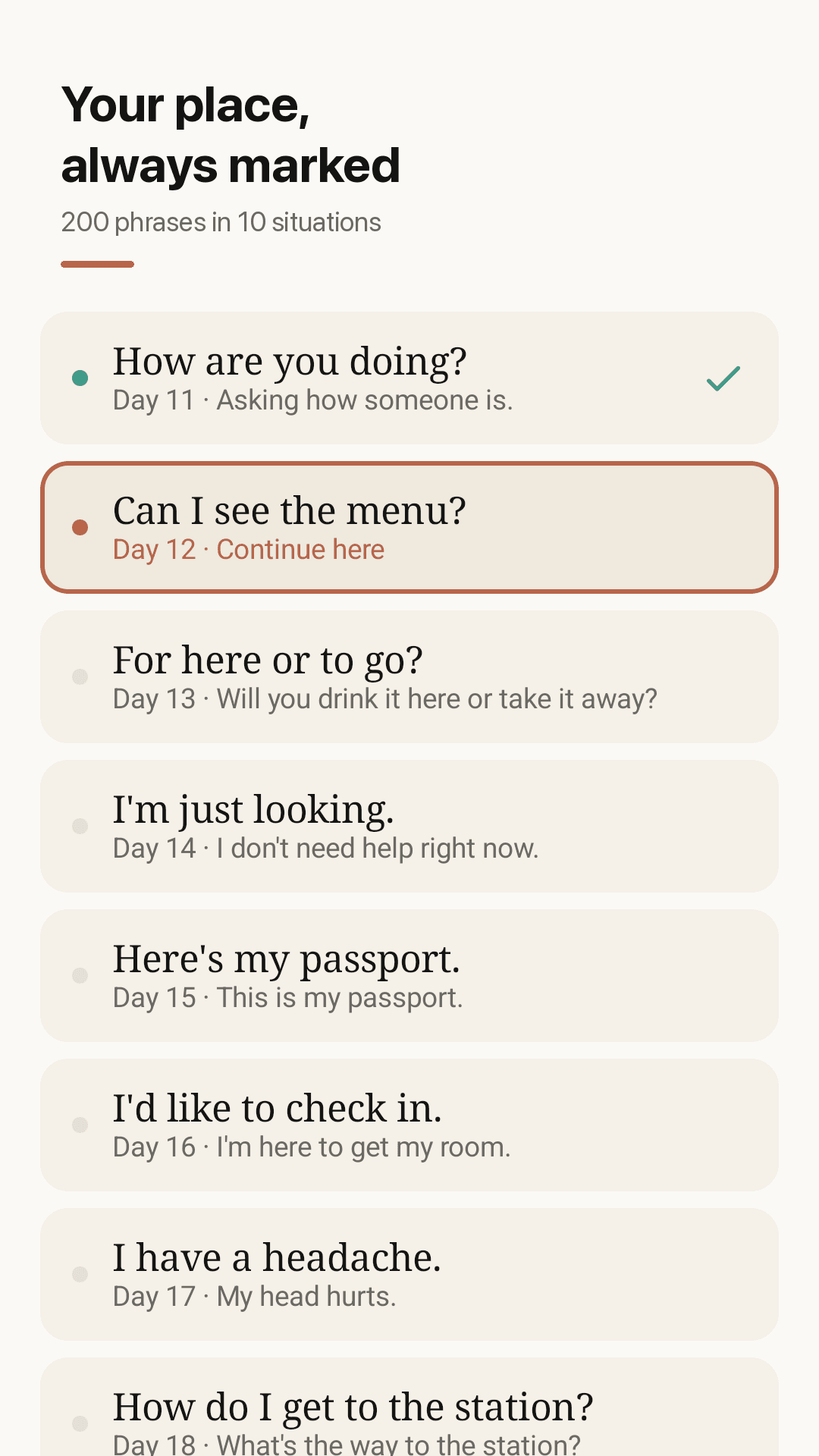View the "I'd like to check in." phrase
Viewport: 819px width, 1456px height.
pyautogui.click(x=409, y=1125)
